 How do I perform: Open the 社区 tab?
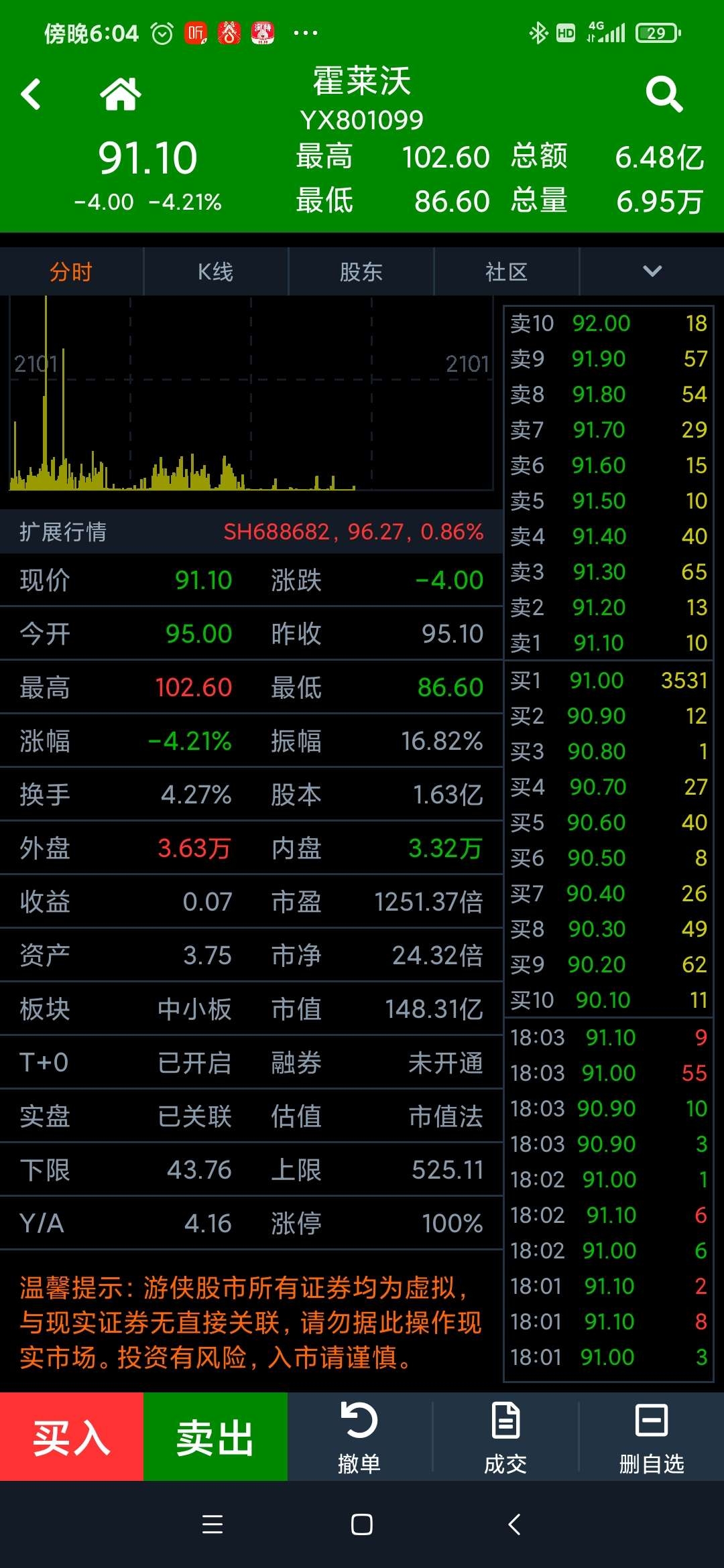(x=507, y=271)
